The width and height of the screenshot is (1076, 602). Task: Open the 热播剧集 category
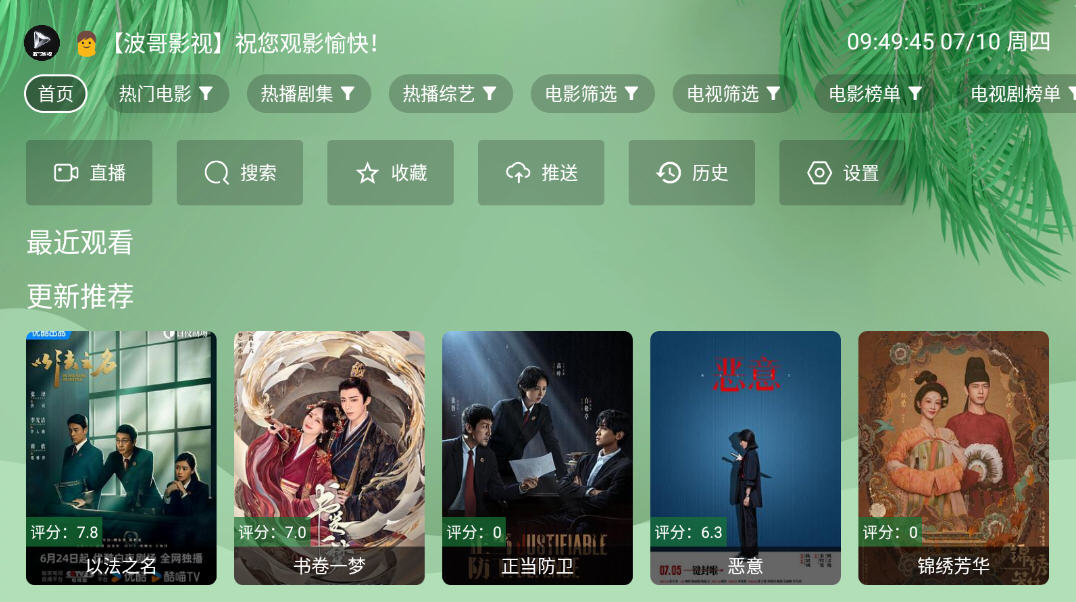[x=308, y=94]
